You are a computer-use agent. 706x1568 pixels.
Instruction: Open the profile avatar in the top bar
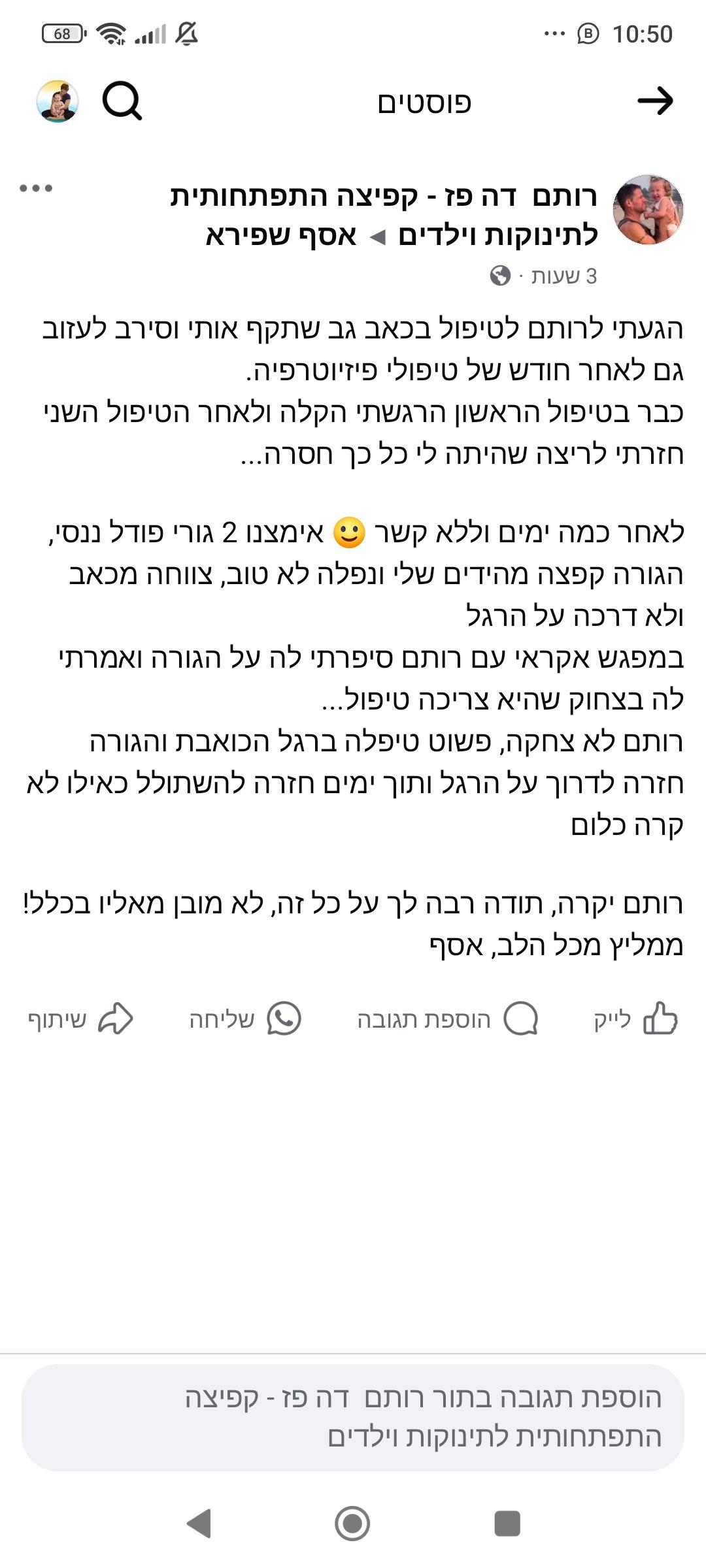(58, 101)
